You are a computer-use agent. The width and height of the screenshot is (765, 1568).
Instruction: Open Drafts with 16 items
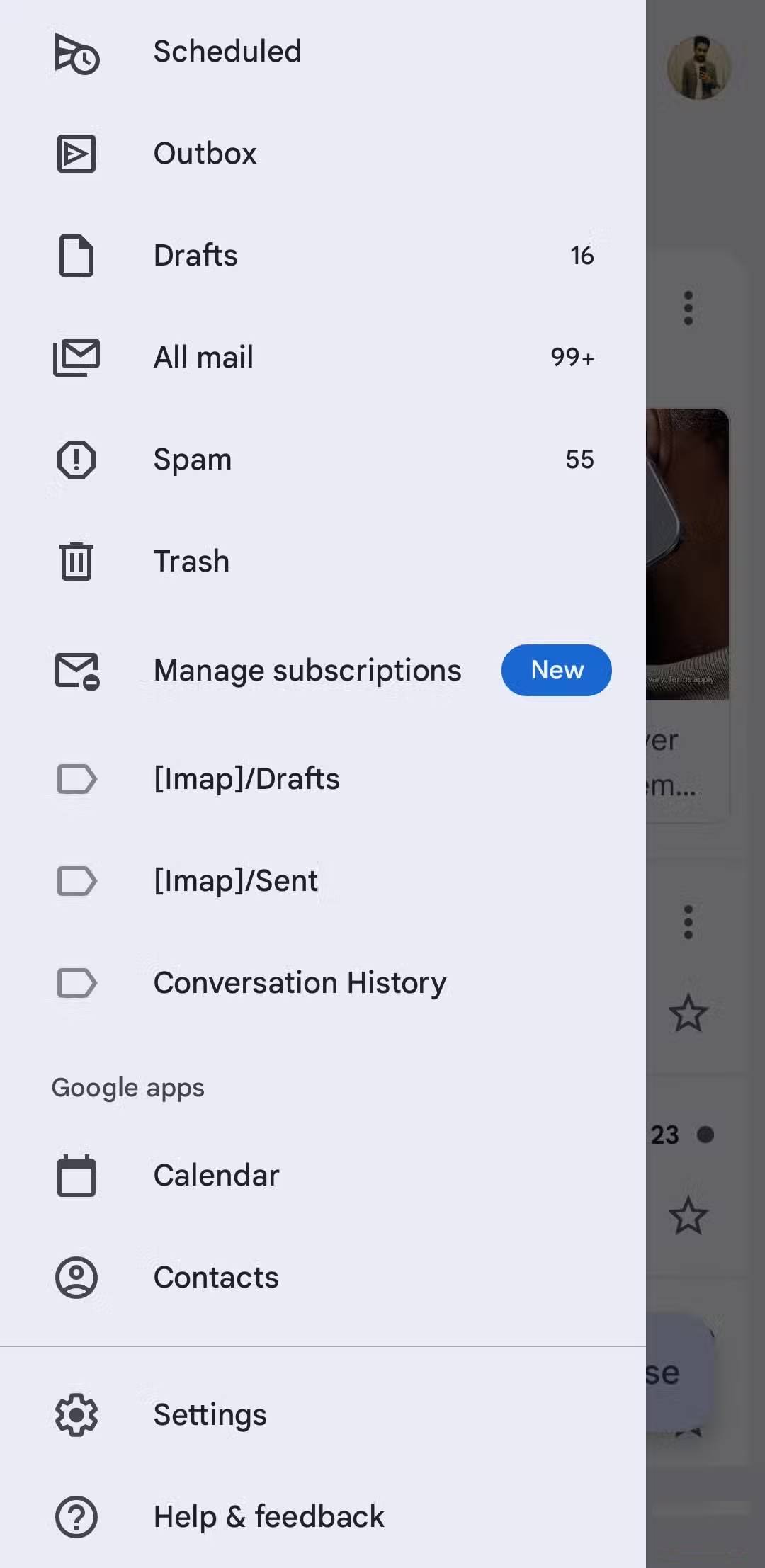click(x=196, y=256)
